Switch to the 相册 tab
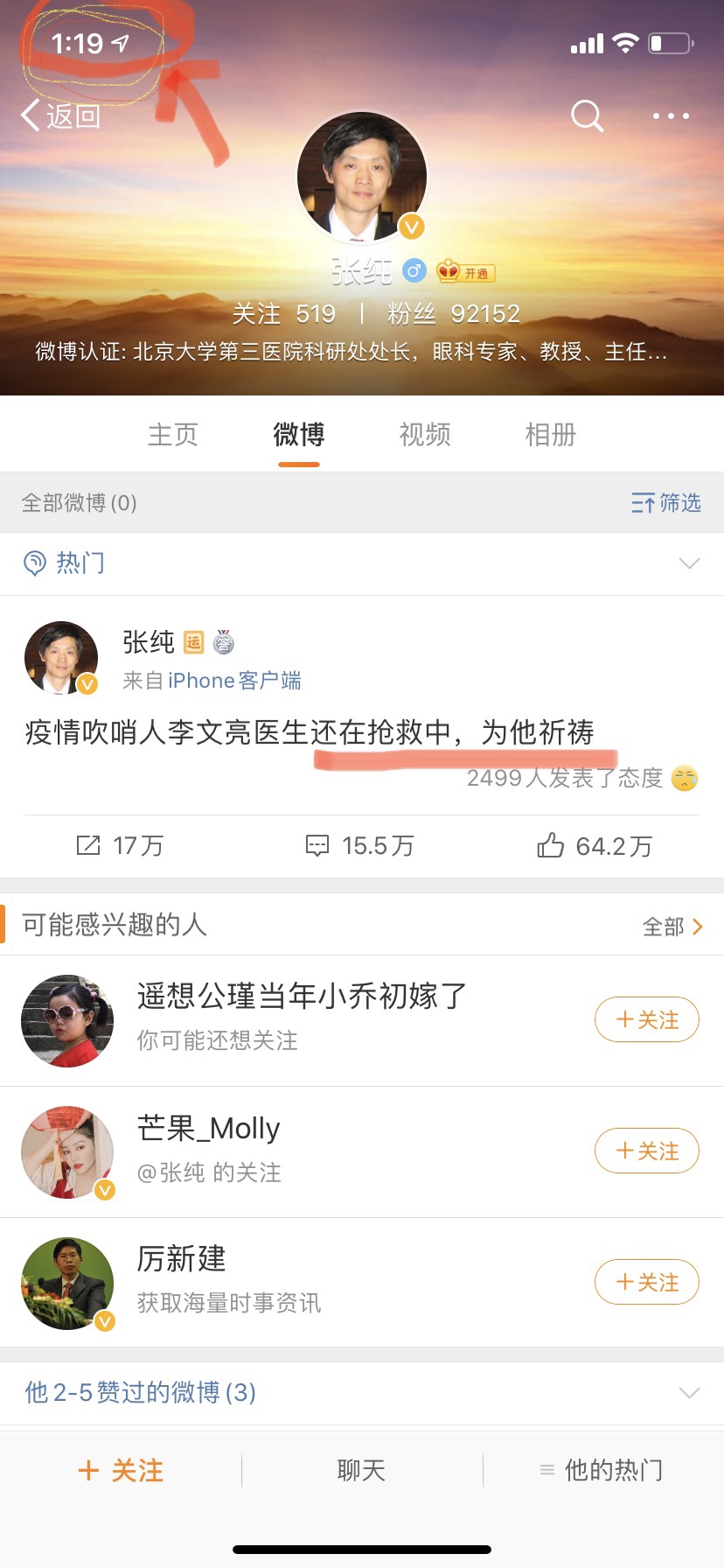Image resolution: width=724 pixels, height=1568 pixels. 551,434
